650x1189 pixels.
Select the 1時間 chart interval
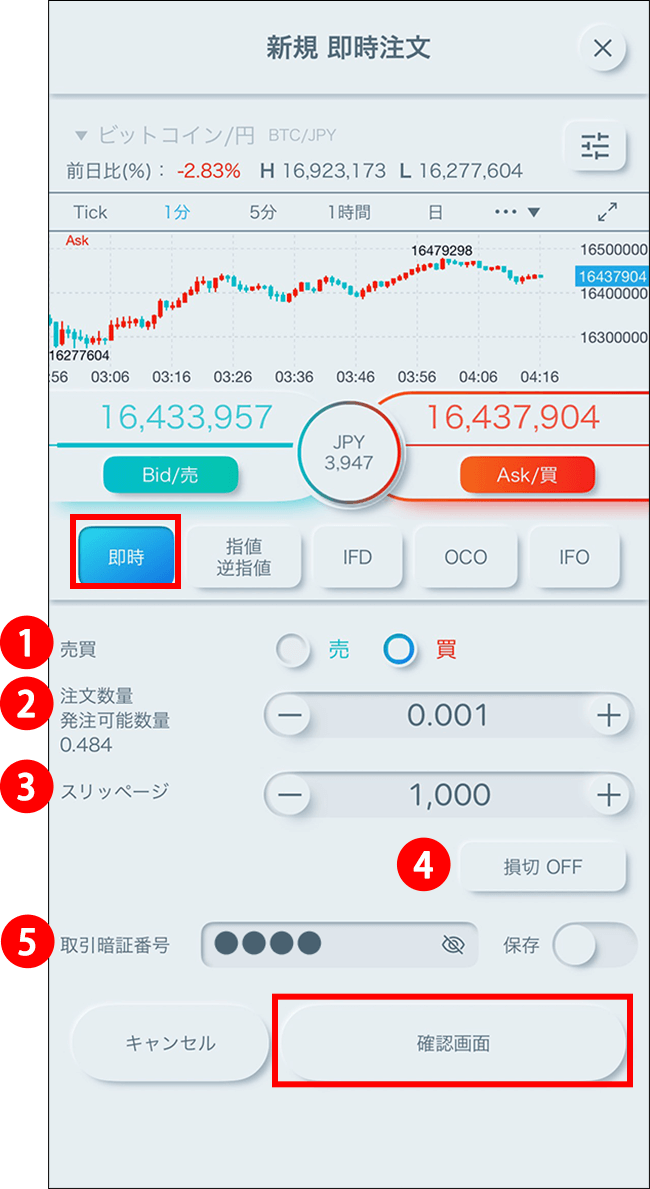pyautogui.click(x=348, y=212)
